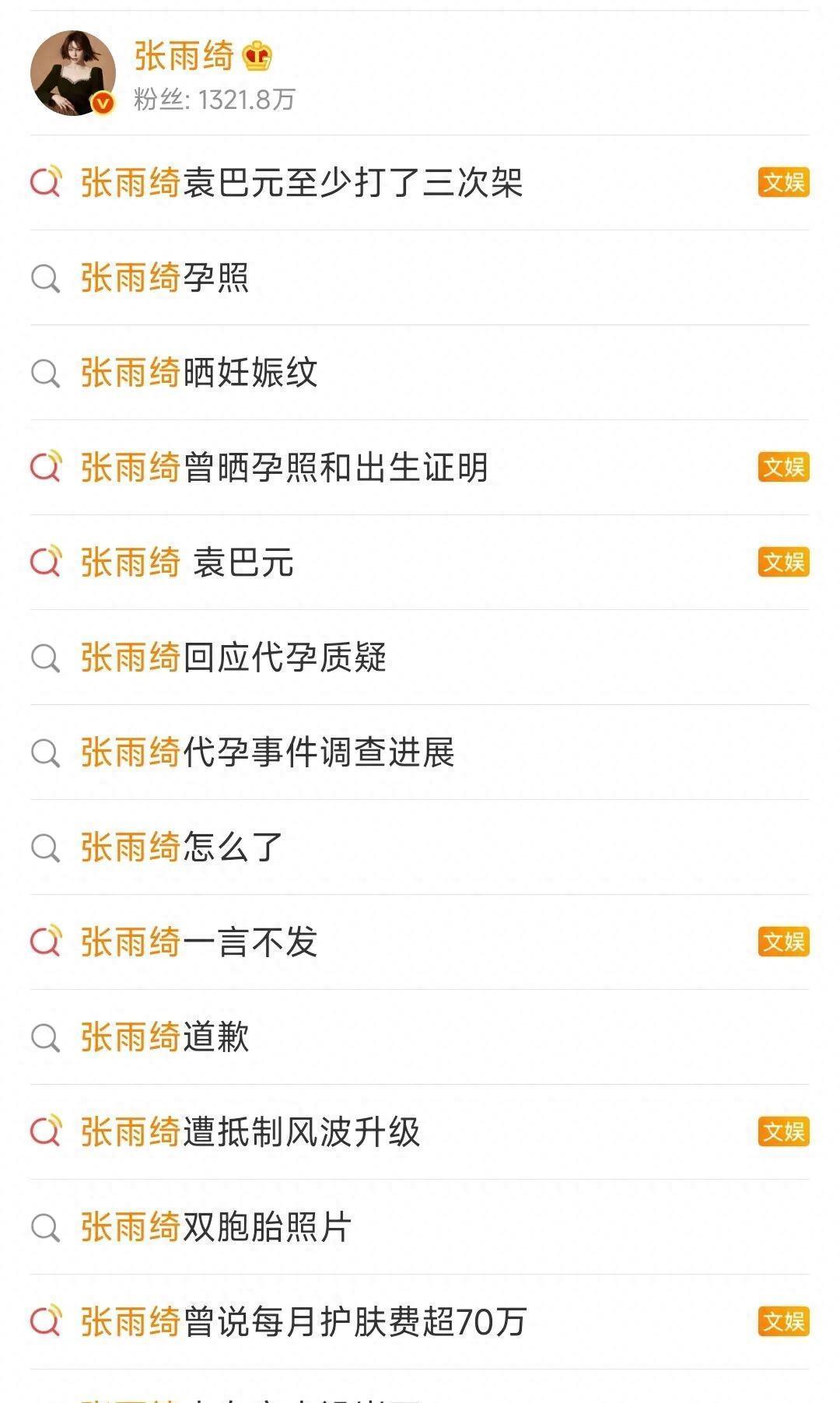Open the 张雨绮怎么了 suggestion
Screen dimensions: 840x1403
click(182, 848)
